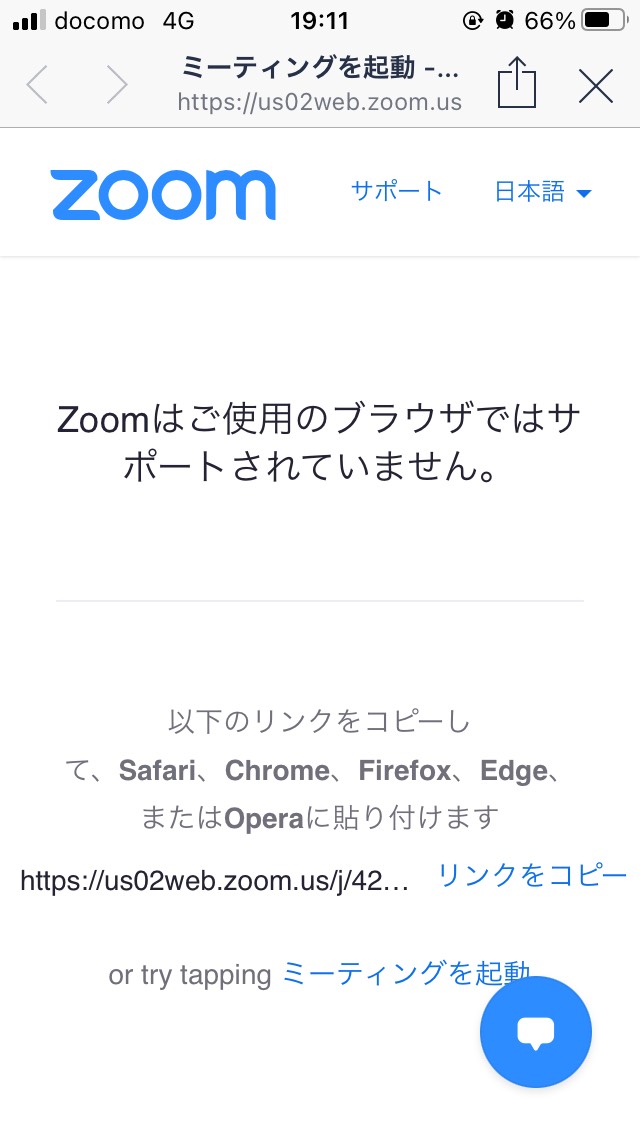Close the in-app browser with the X

(596, 86)
